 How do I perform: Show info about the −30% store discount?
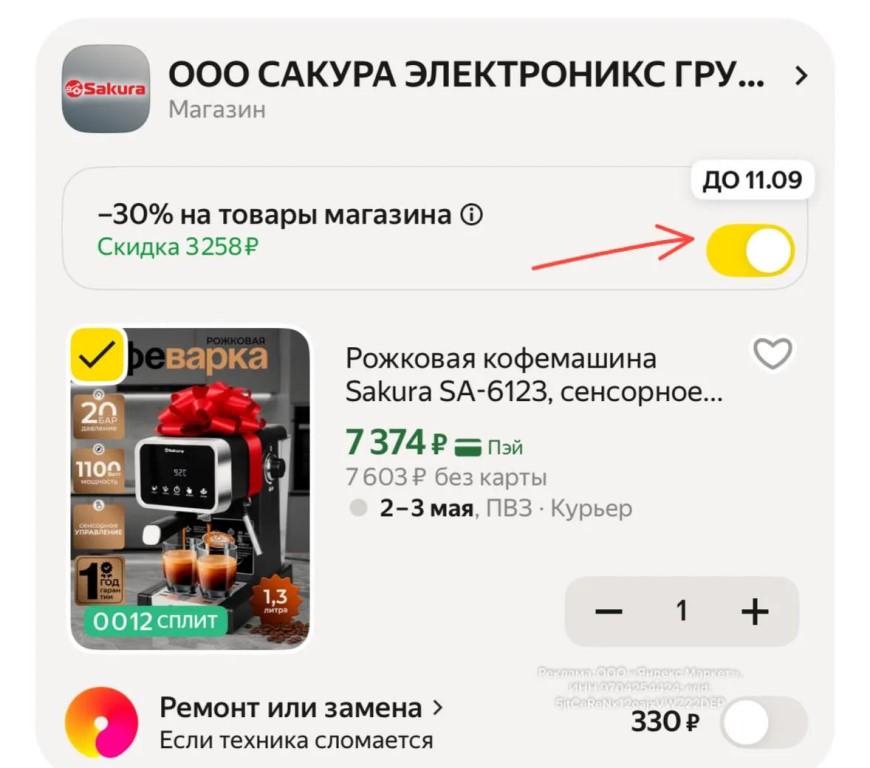click(x=472, y=215)
